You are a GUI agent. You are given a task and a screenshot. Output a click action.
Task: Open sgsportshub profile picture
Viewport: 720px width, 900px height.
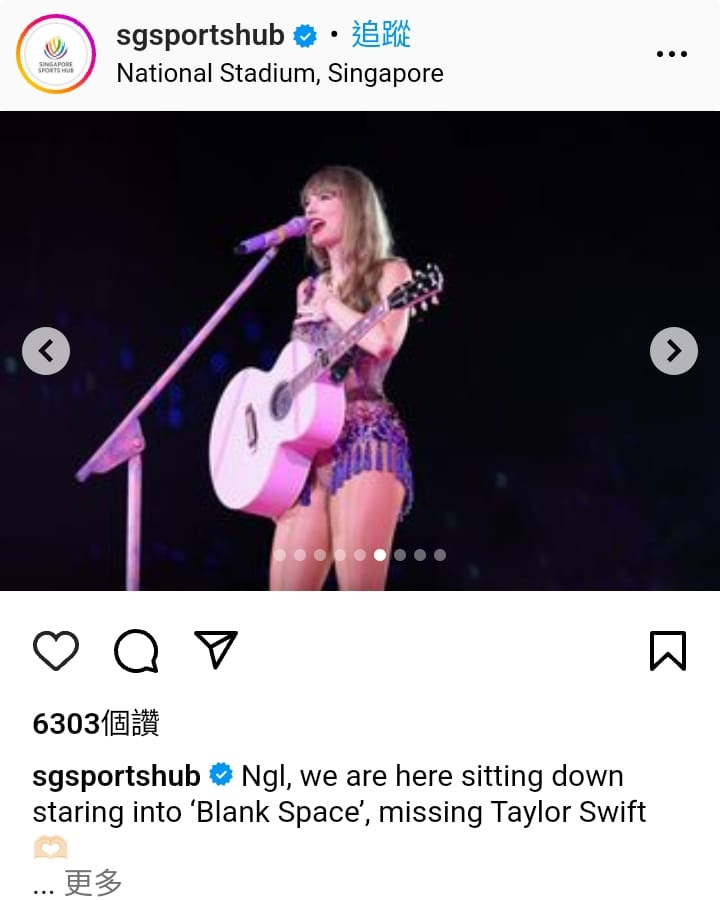tap(56, 54)
